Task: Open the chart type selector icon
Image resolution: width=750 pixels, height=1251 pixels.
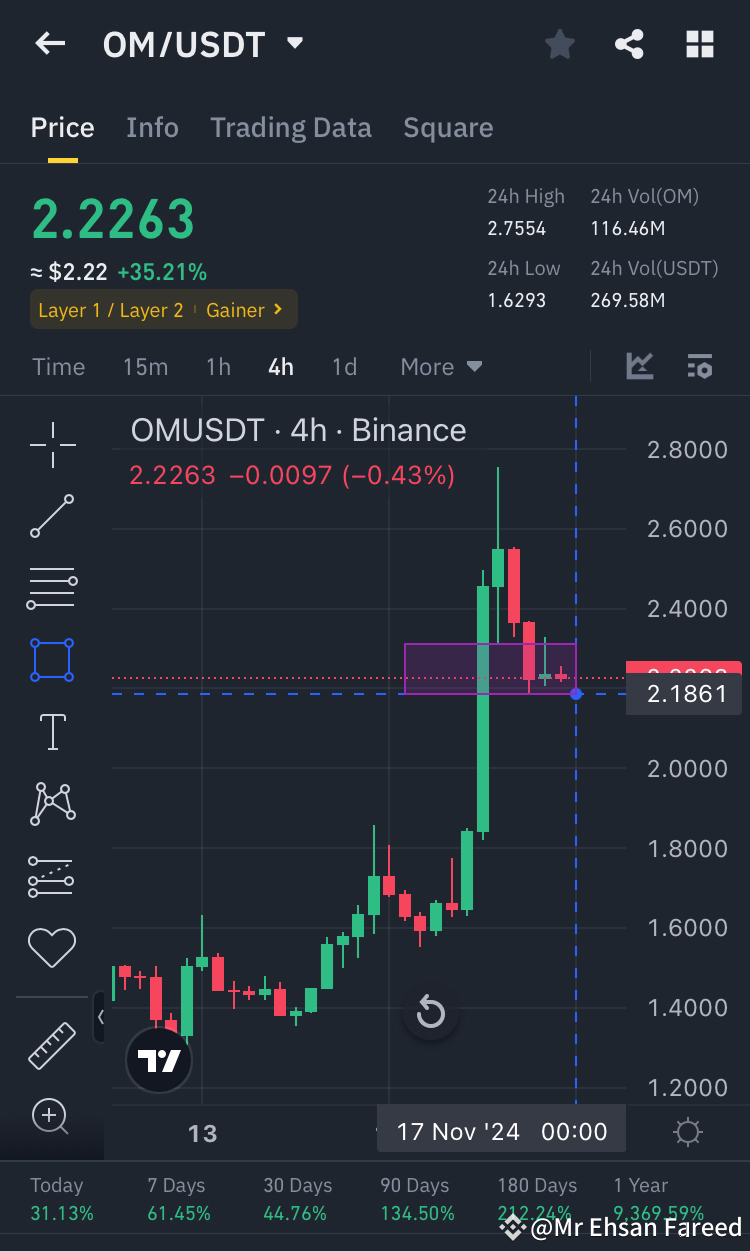Action: tap(640, 366)
